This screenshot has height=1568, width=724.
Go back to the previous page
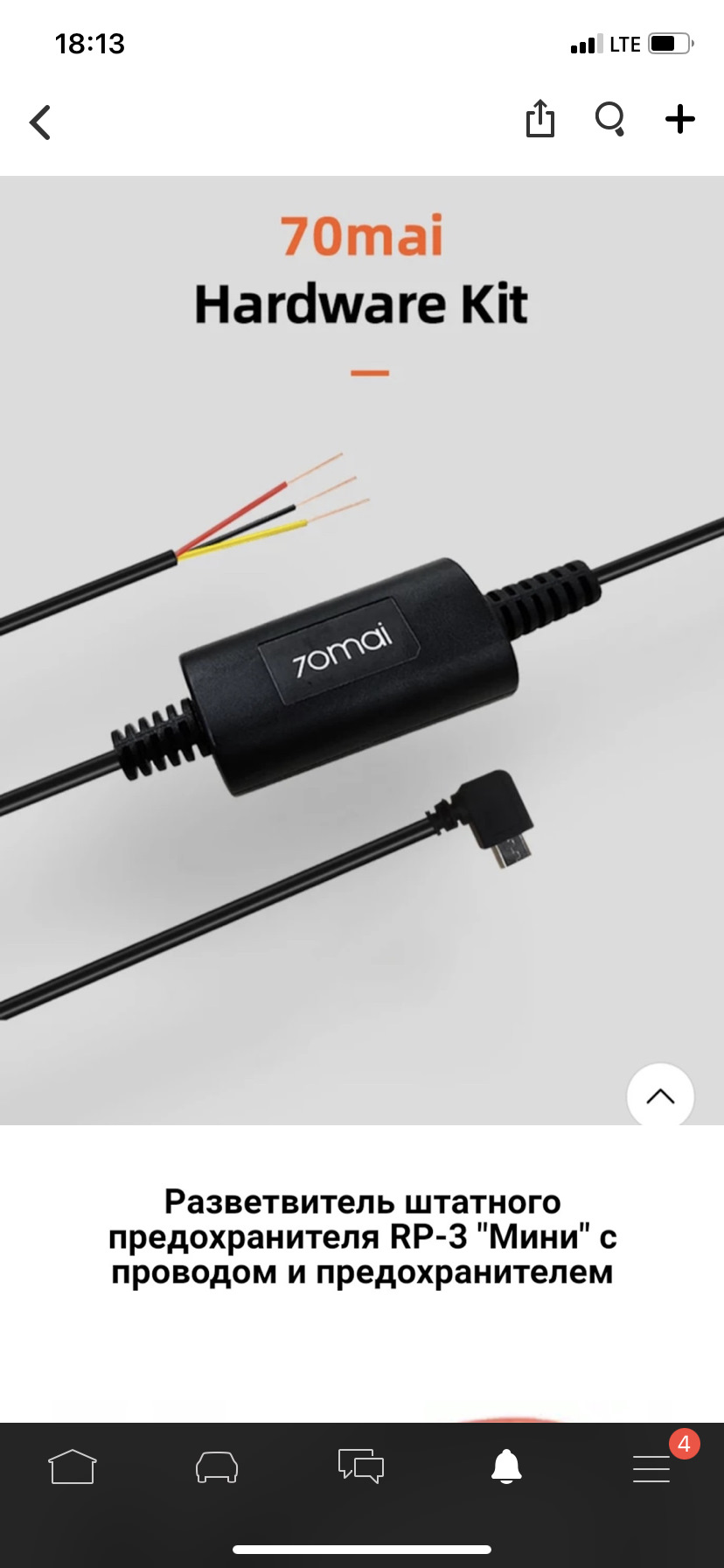[40, 122]
